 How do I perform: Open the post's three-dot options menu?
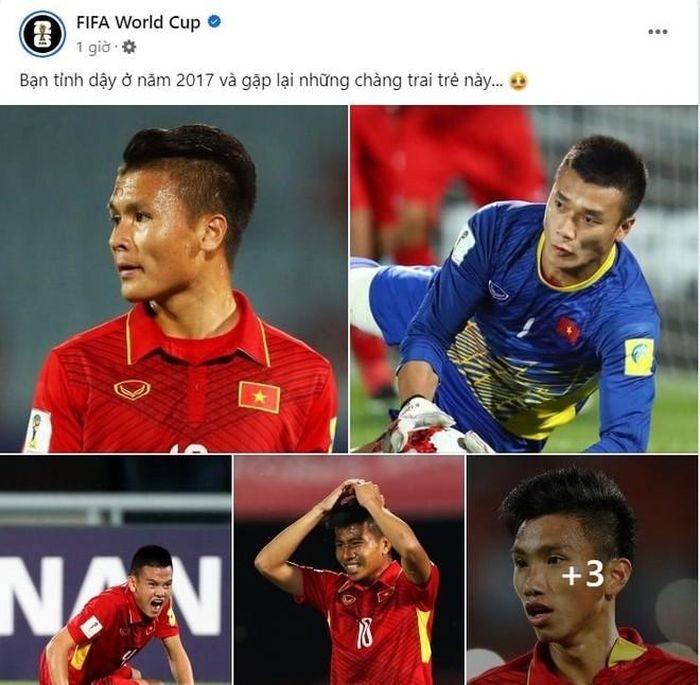(x=657, y=32)
